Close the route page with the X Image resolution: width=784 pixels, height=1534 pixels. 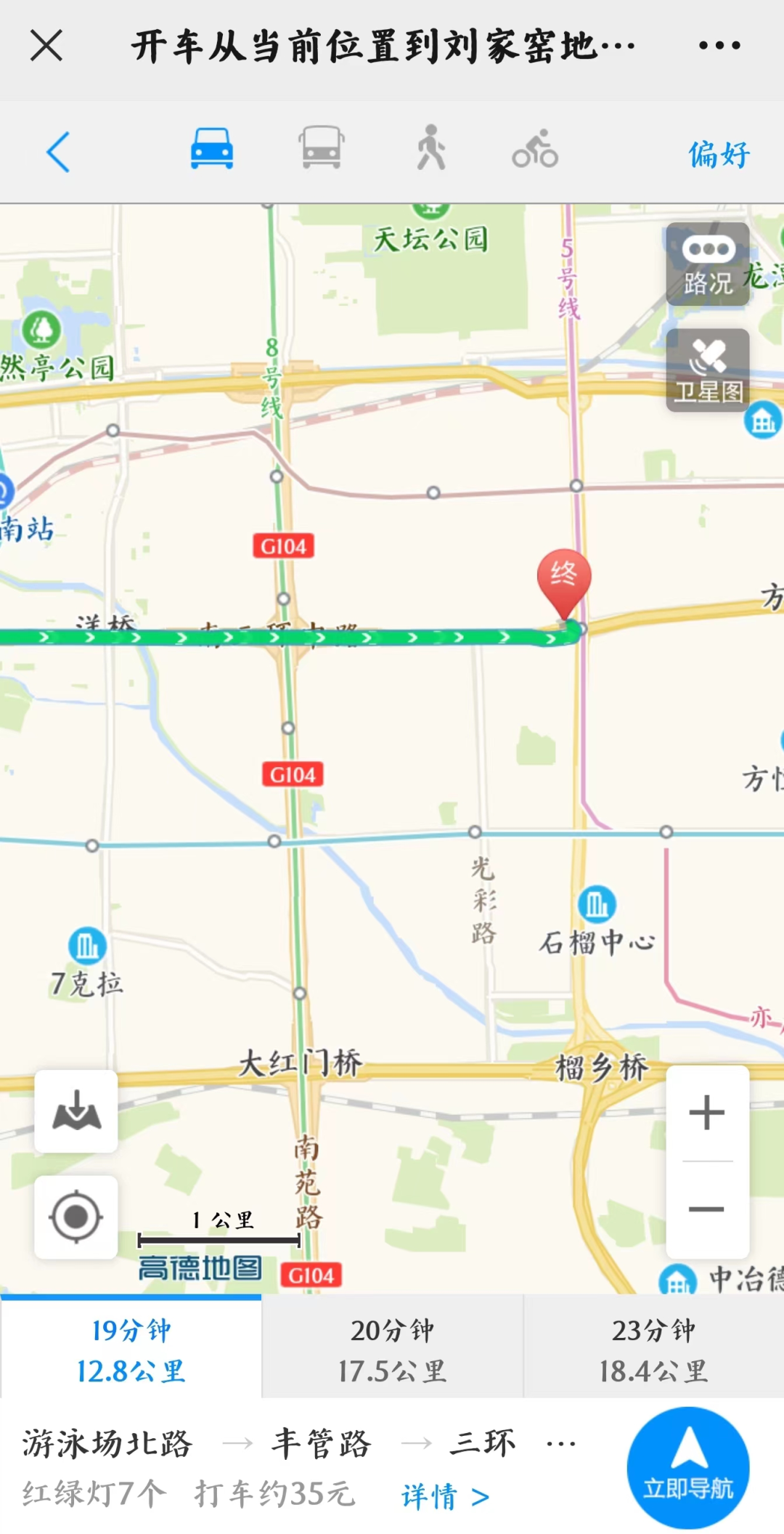(46, 46)
